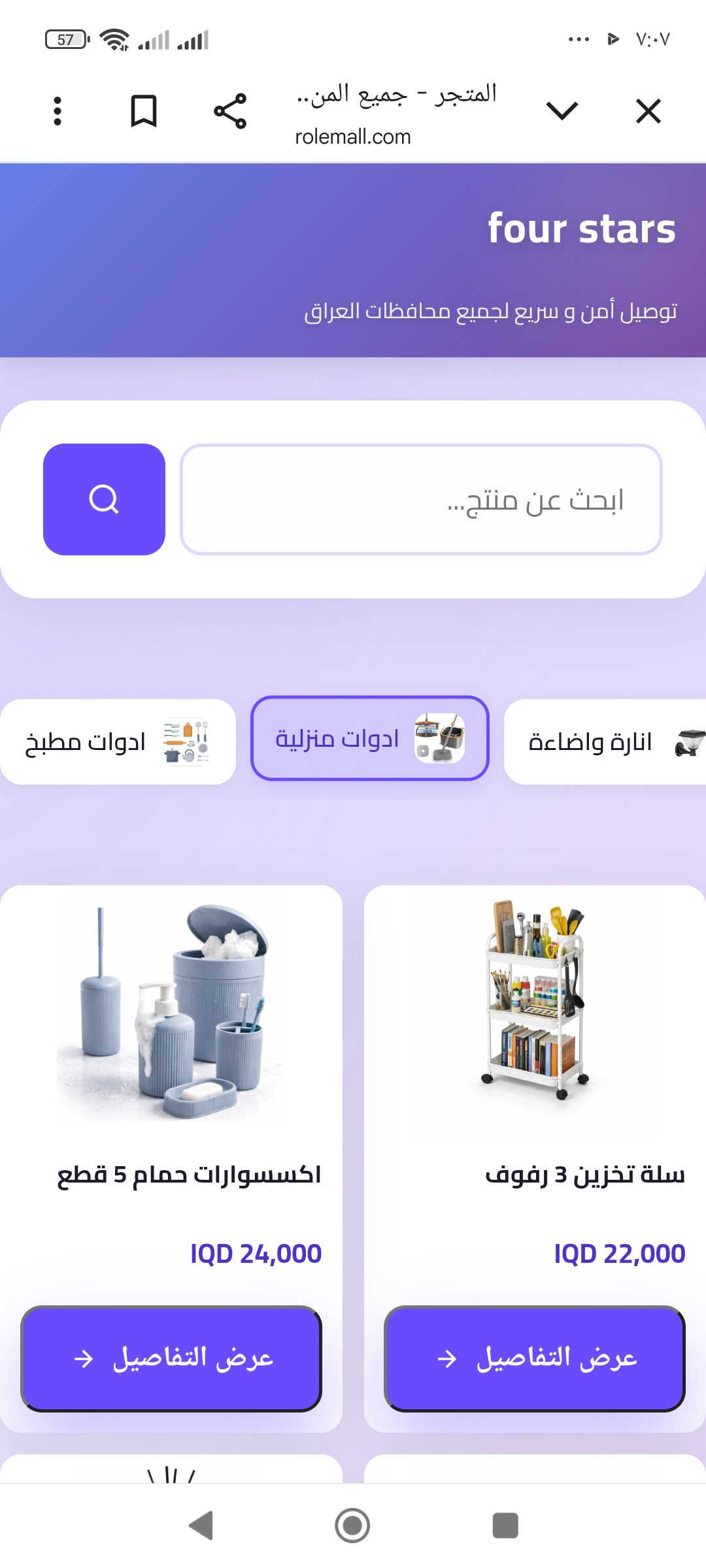Focus the product search field
This screenshot has width=706, height=1568.
tap(421, 500)
